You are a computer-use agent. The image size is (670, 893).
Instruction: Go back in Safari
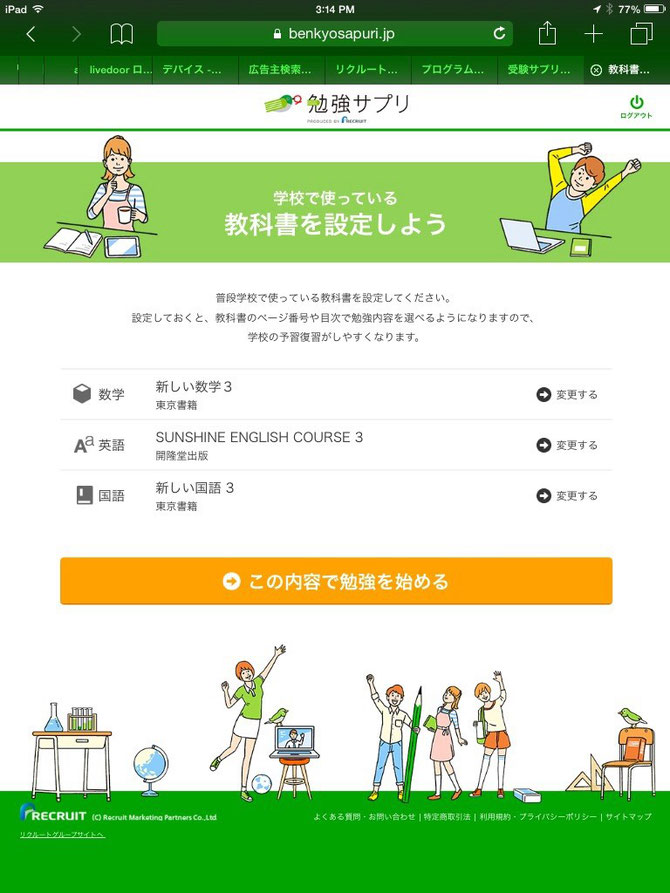pos(31,34)
